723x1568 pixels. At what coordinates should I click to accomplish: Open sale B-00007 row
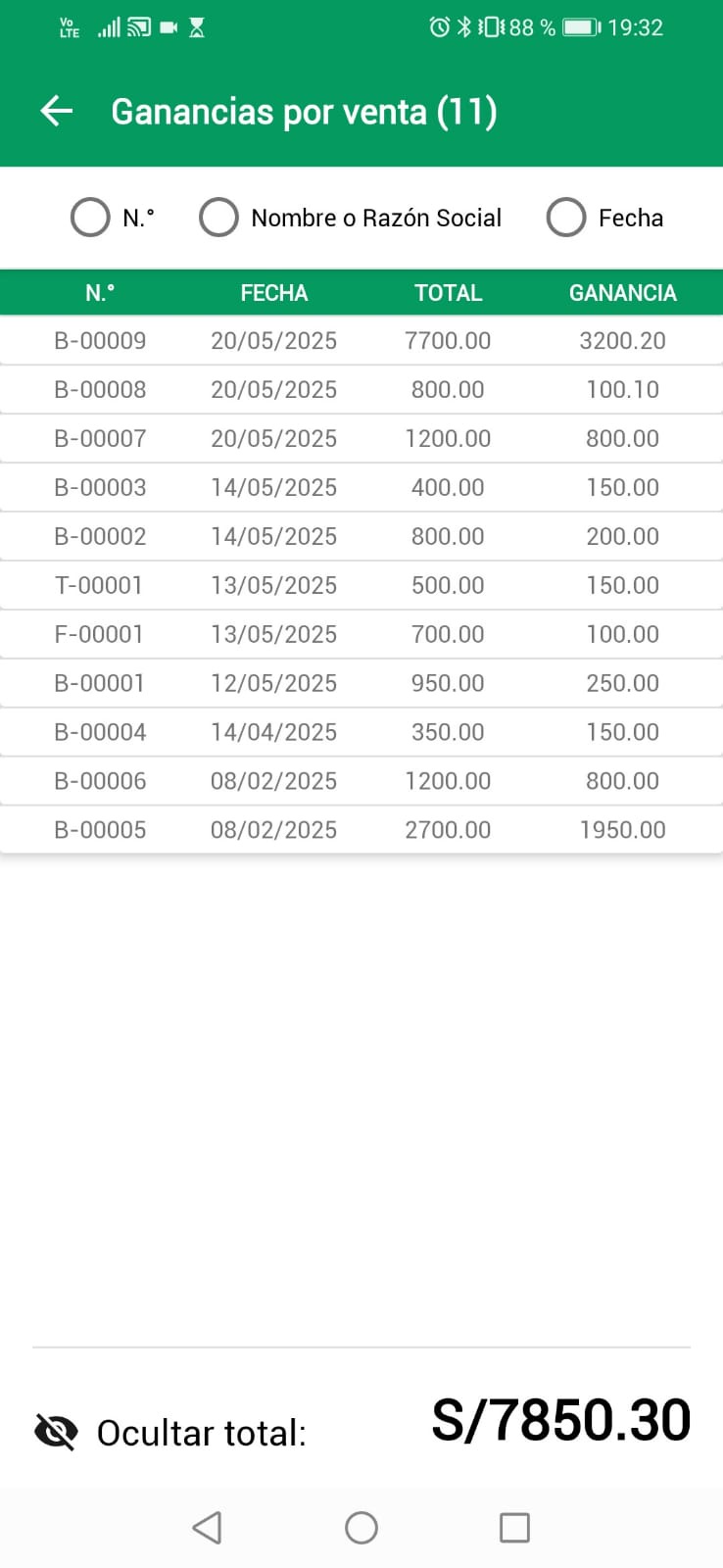tap(361, 439)
